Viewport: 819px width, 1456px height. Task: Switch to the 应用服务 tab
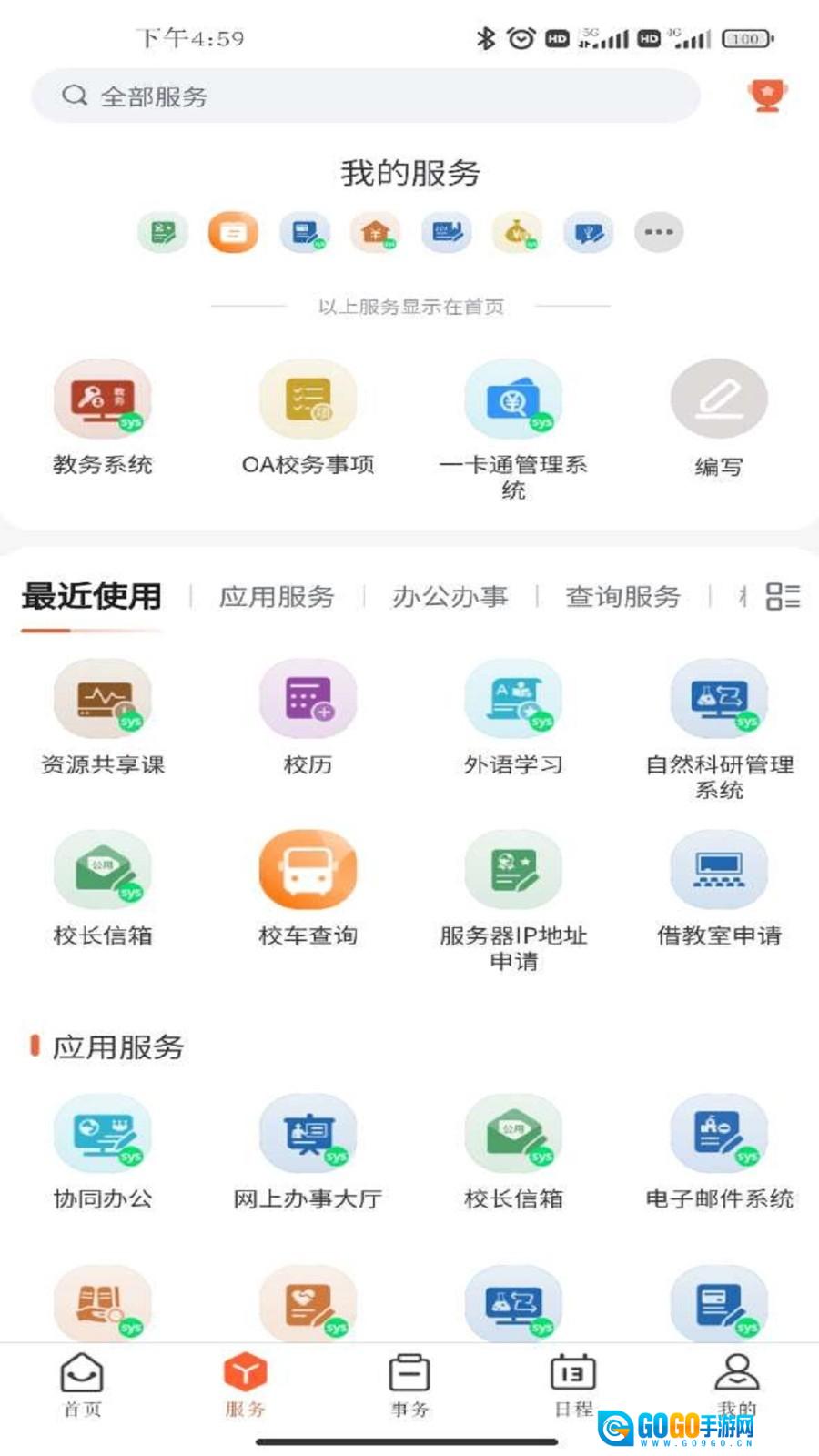tap(277, 597)
